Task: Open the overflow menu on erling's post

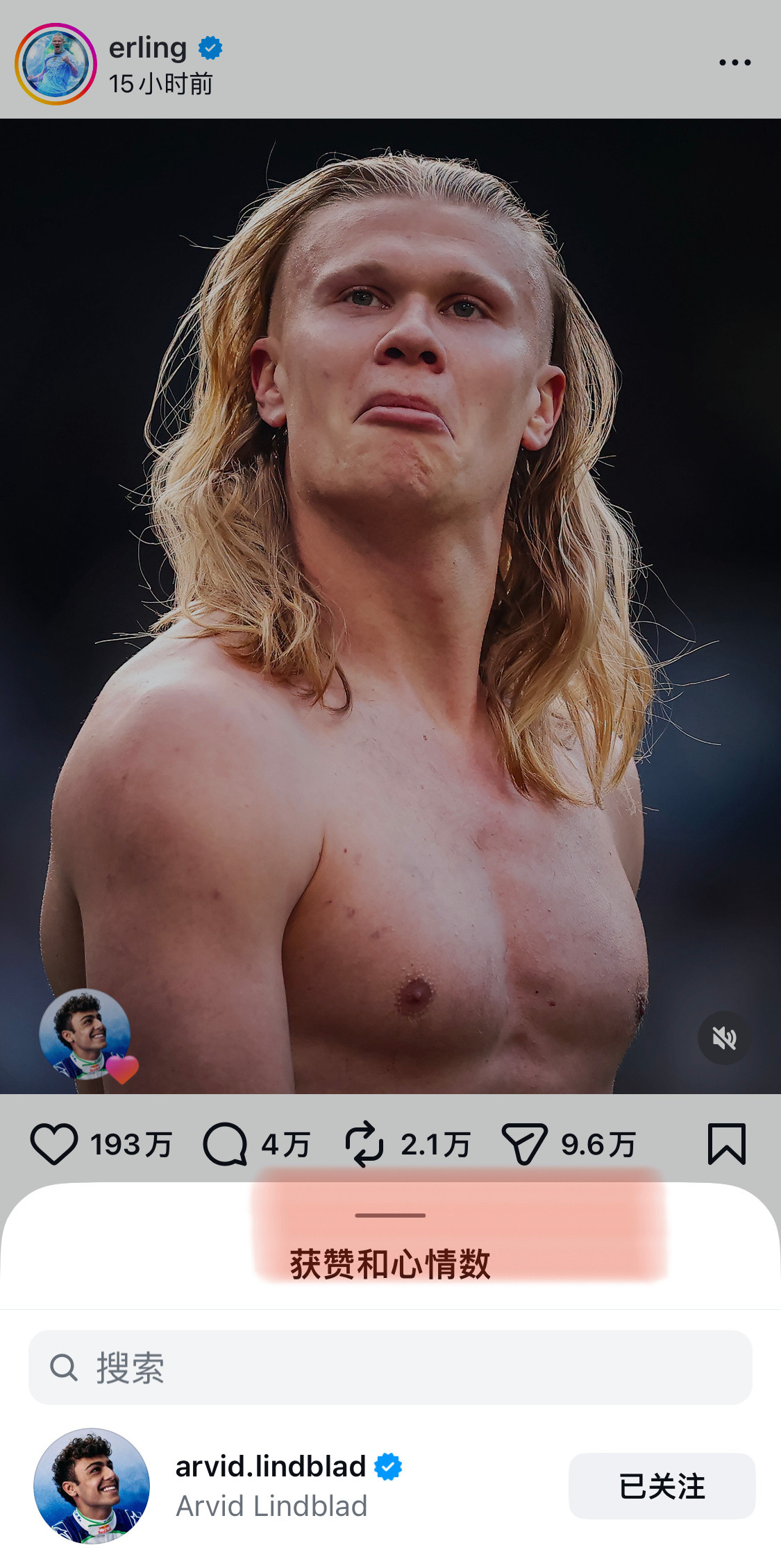Action: [x=734, y=62]
